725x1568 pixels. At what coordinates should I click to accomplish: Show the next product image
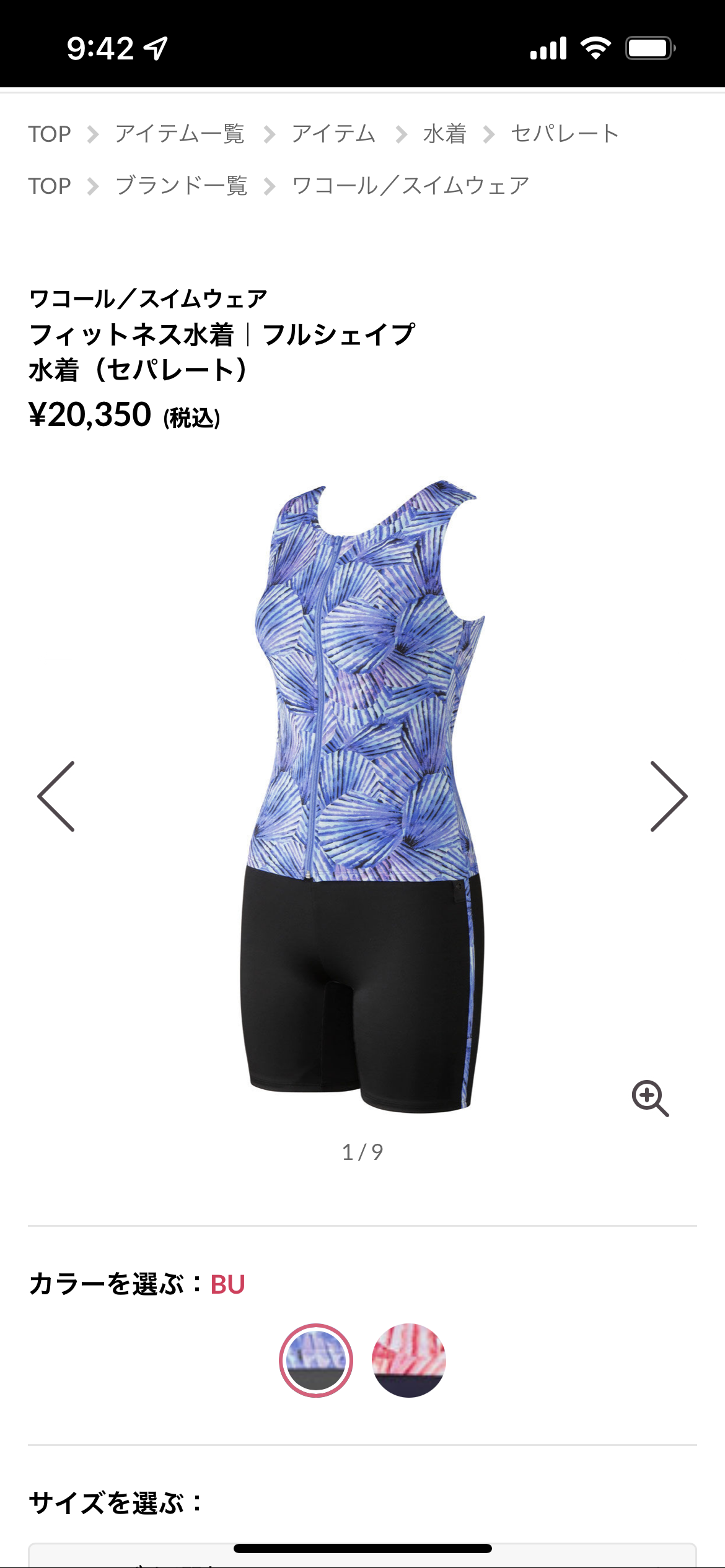click(669, 796)
